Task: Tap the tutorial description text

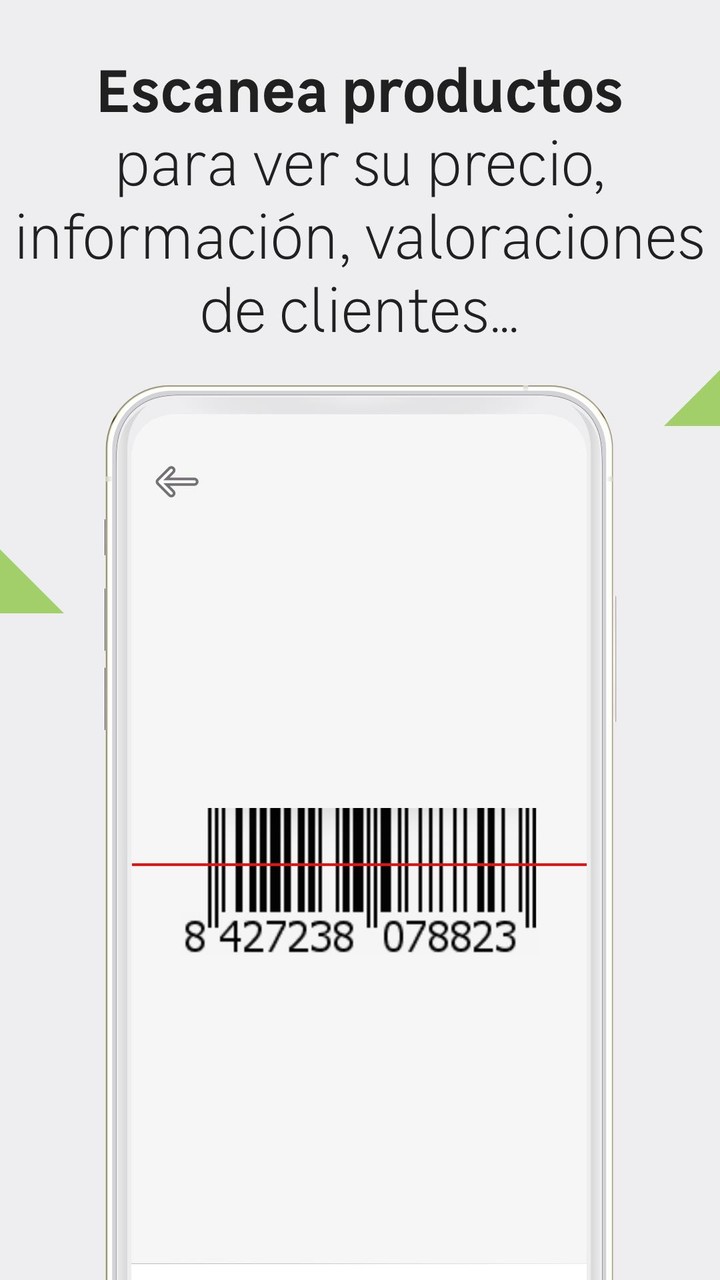Action: [360, 235]
